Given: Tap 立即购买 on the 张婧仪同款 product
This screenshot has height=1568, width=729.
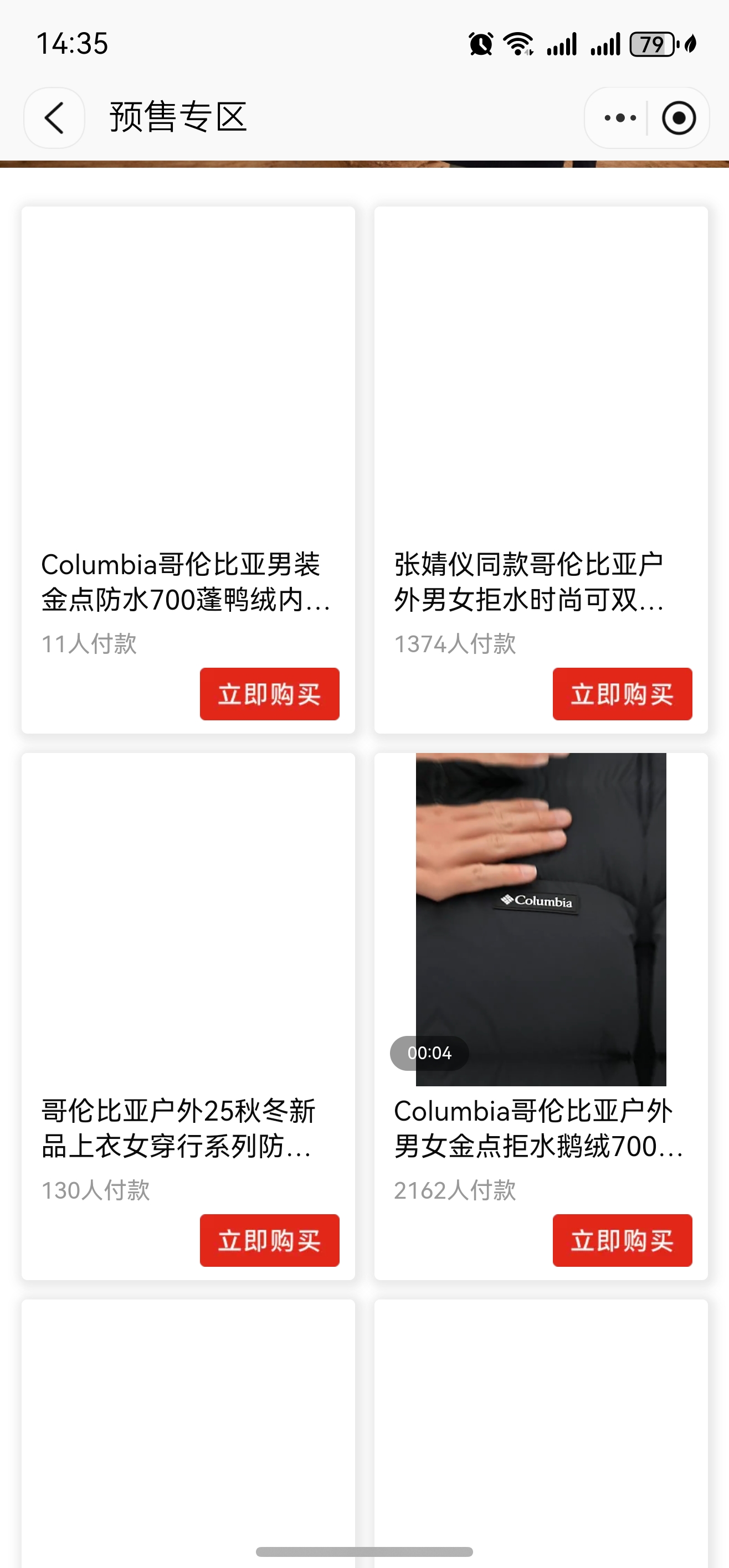Looking at the screenshot, I should (x=623, y=695).
